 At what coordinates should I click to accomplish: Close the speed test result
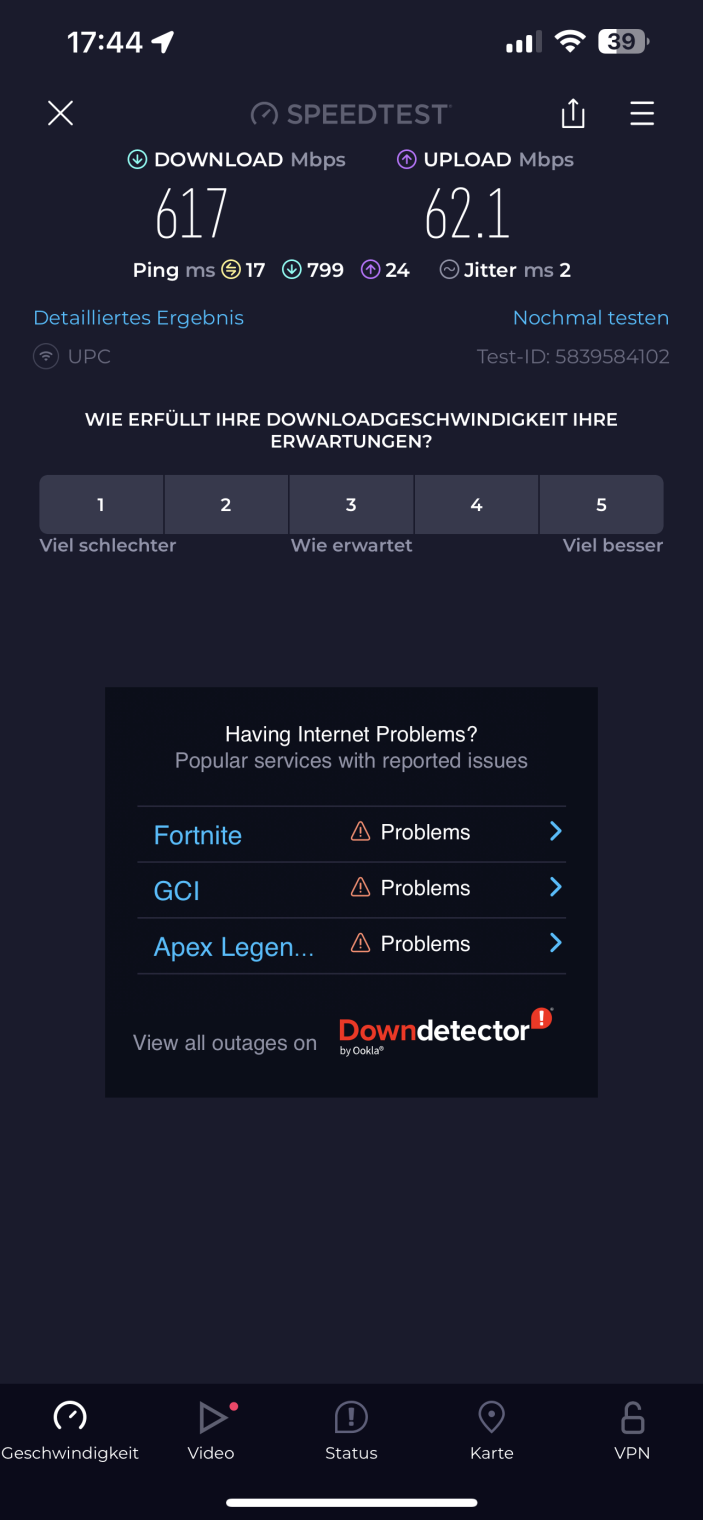point(61,114)
